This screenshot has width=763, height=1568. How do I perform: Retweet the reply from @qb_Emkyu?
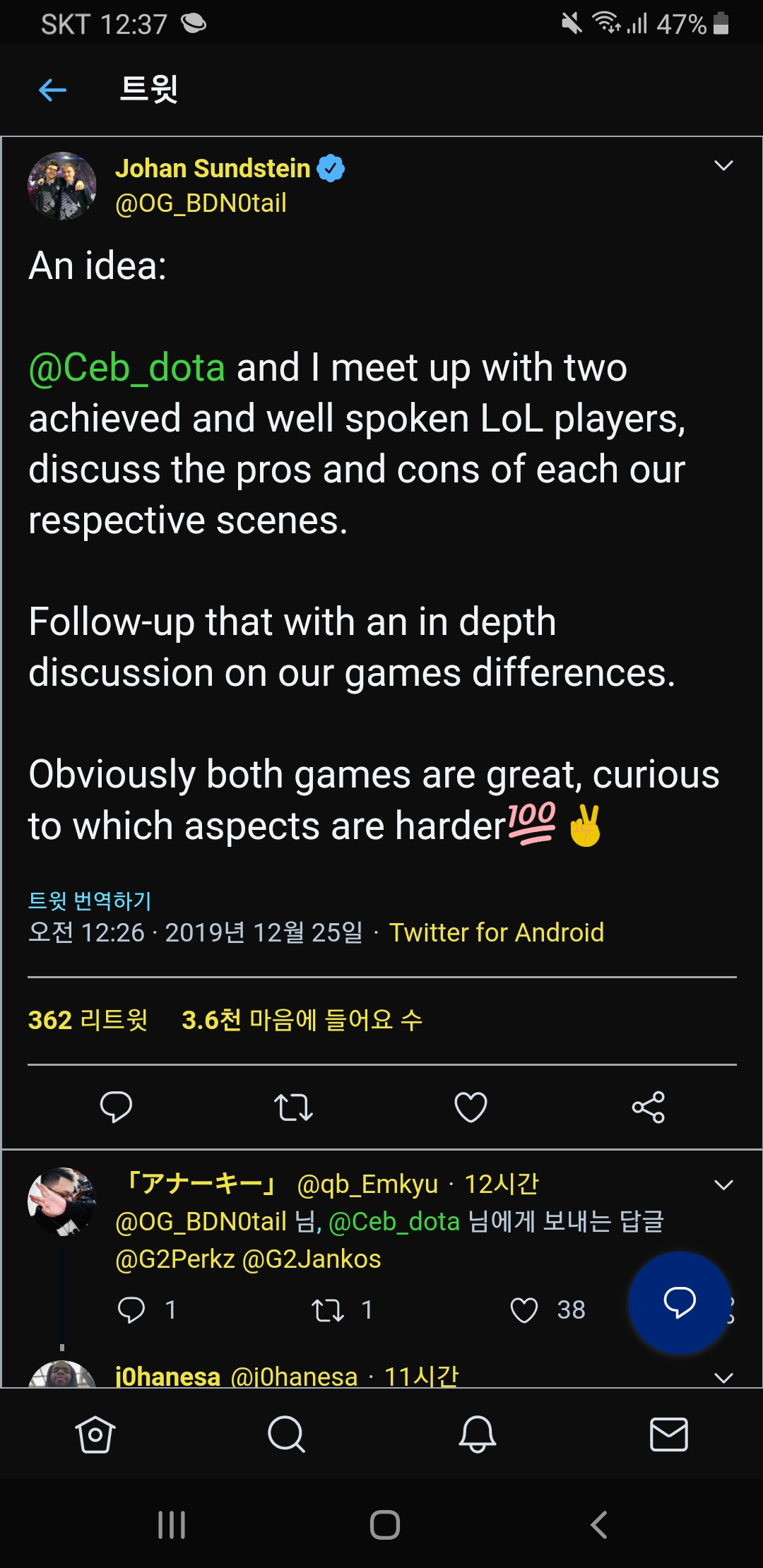328,1310
